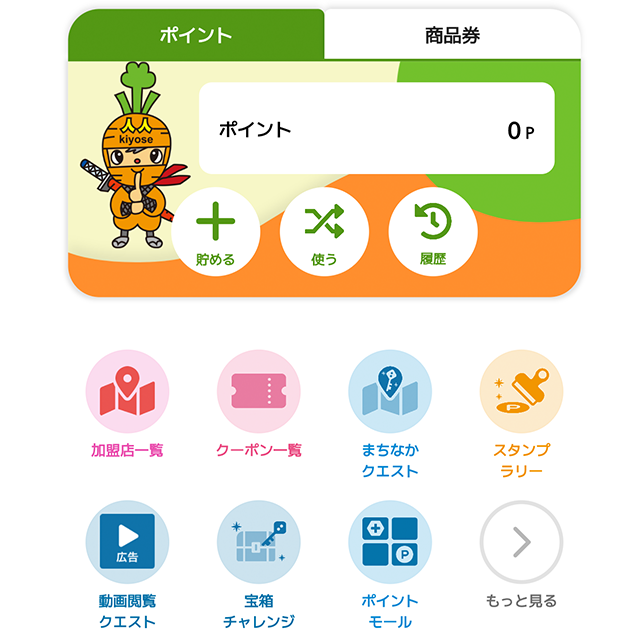640x640 pixels.
Task: Launch 動画閲覧クエスト
Action: pos(127,543)
